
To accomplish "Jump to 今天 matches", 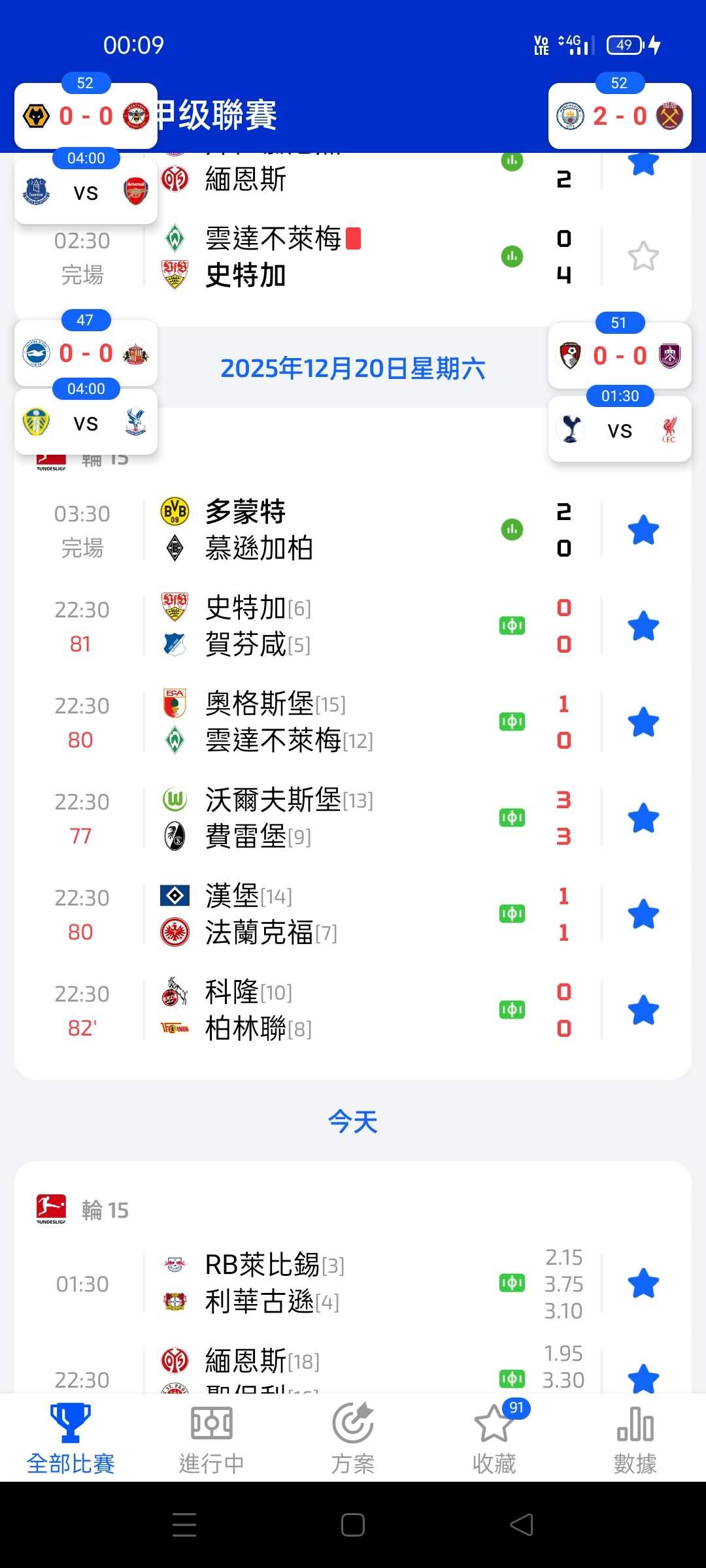I will (352, 1122).
